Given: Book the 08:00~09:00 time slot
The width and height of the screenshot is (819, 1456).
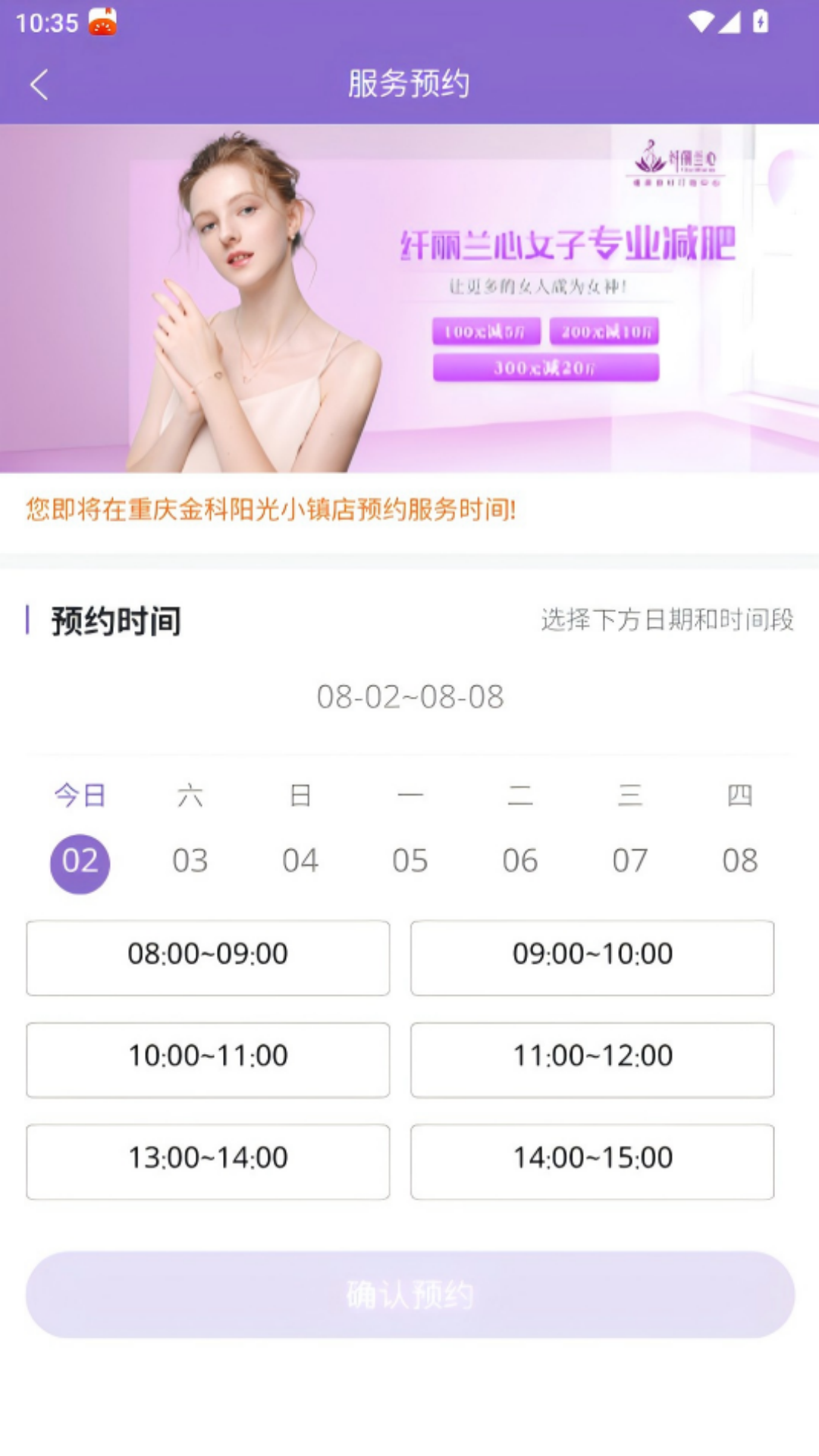Looking at the screenshot, I should [208, 957].
